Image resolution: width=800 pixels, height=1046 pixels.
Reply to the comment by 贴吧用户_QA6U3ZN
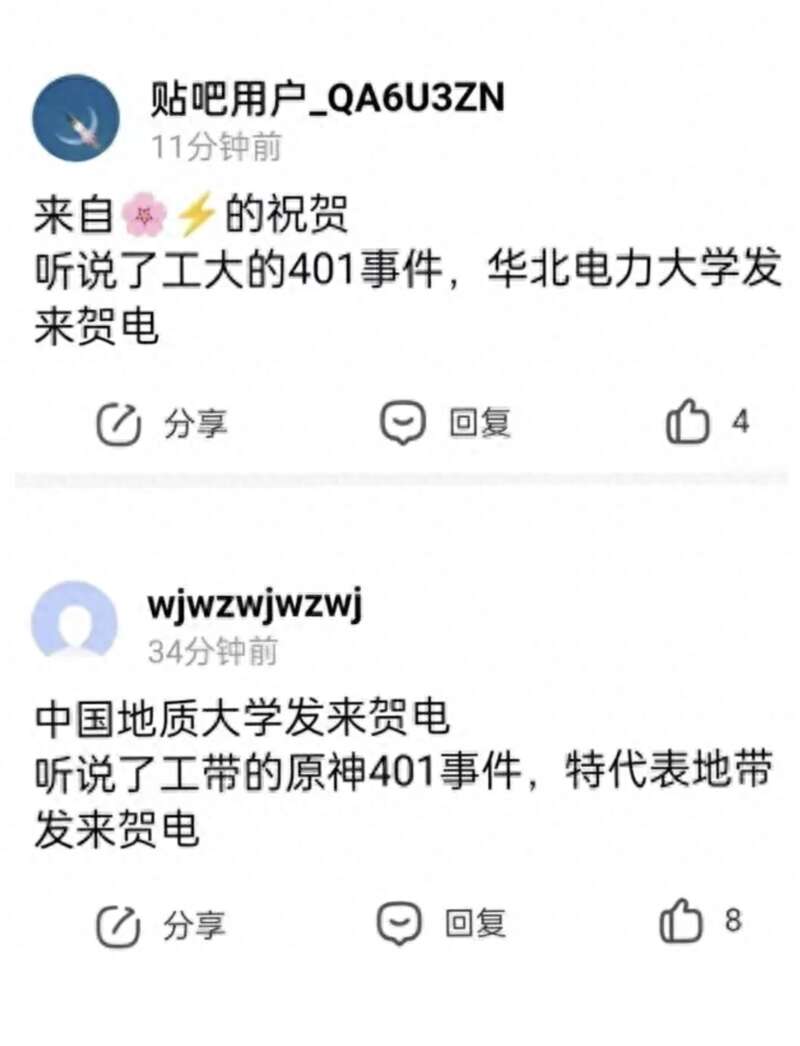[446, 424]
